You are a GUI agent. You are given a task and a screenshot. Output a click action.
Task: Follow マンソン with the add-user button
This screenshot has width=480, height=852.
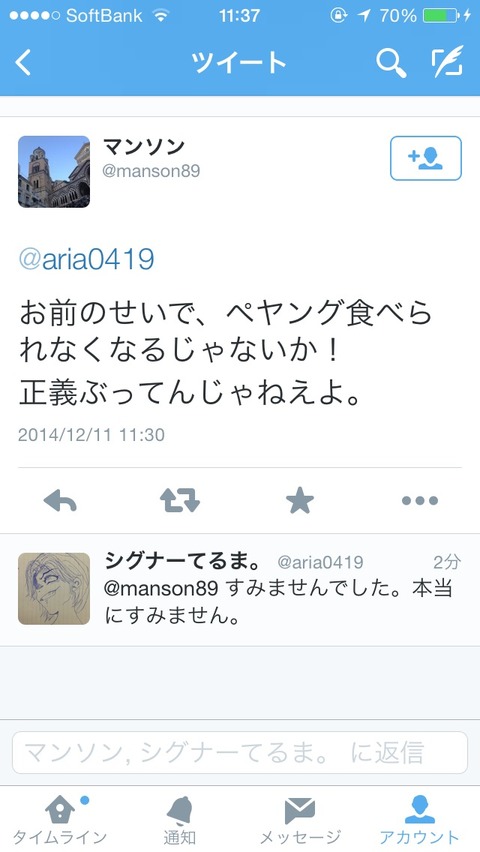[426, 158]
